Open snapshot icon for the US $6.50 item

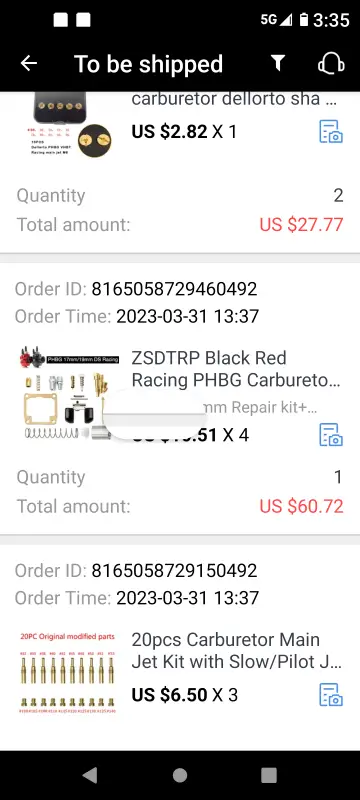(331, 695)
